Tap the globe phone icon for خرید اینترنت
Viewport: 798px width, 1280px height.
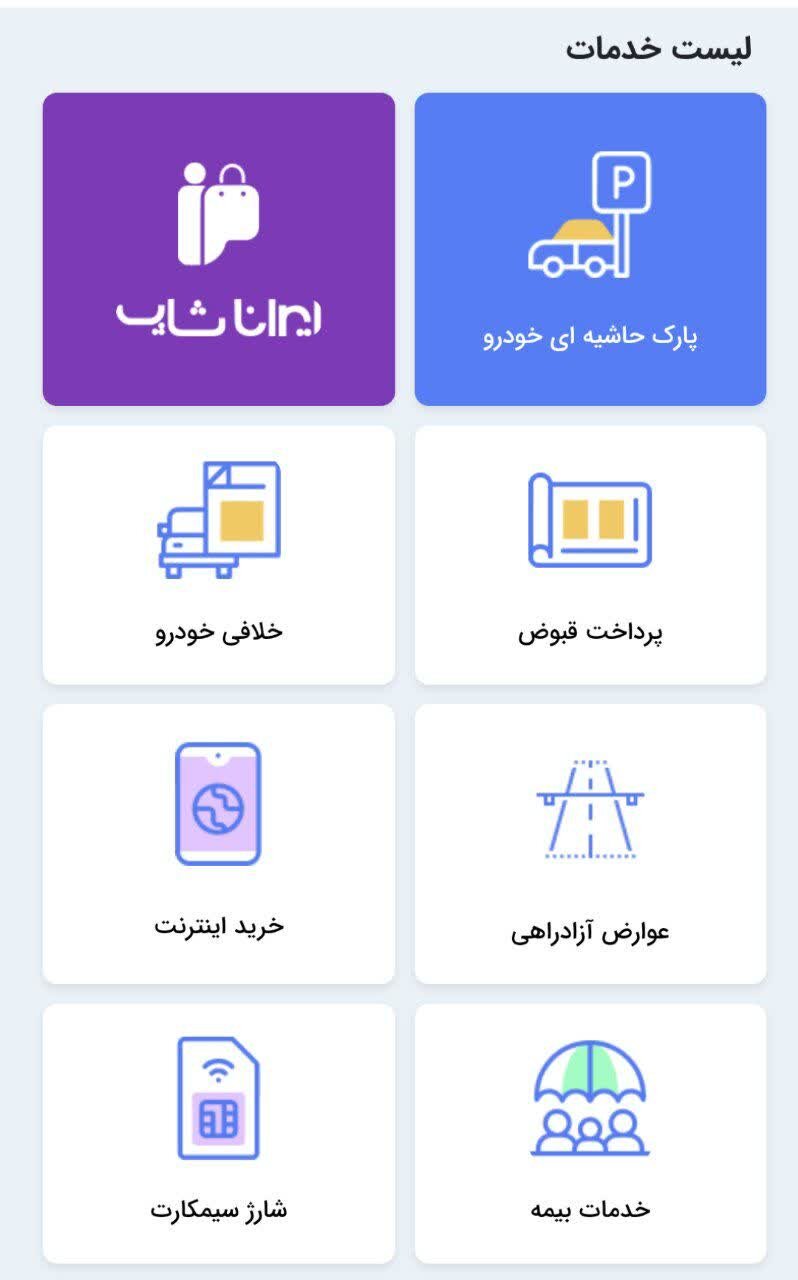pyautogui.click(x=217, y=805)
